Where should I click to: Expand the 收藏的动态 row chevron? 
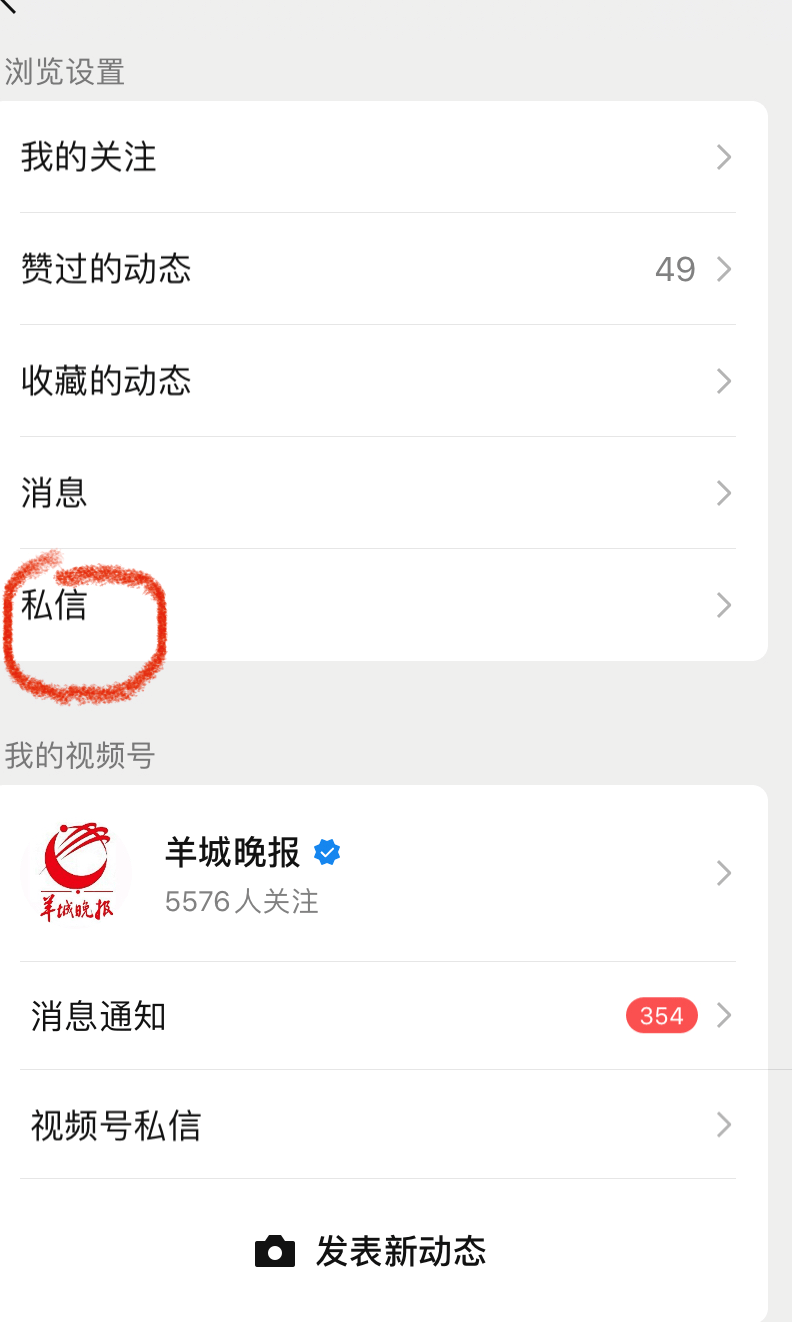point(724,381)
